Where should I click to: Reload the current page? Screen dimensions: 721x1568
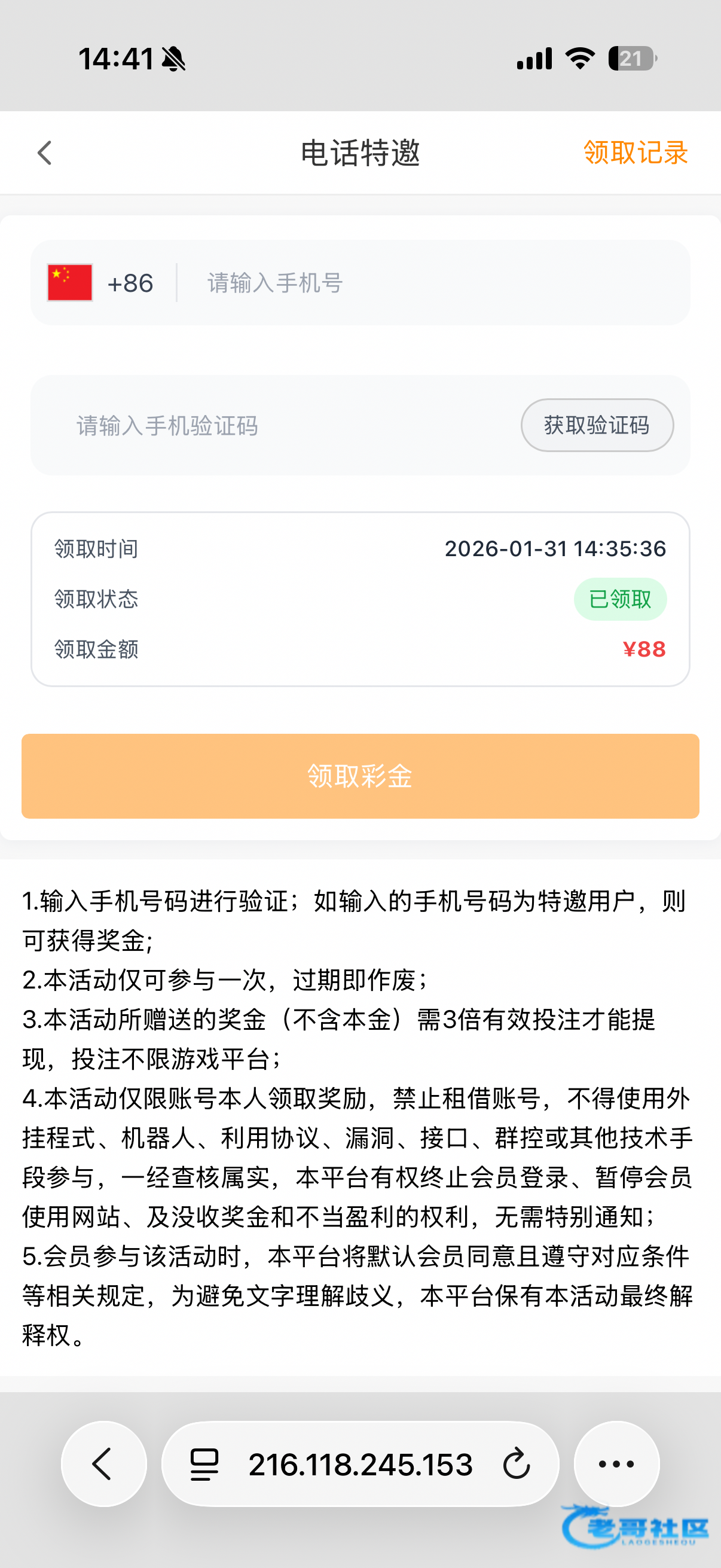(x=517, y=1464)
